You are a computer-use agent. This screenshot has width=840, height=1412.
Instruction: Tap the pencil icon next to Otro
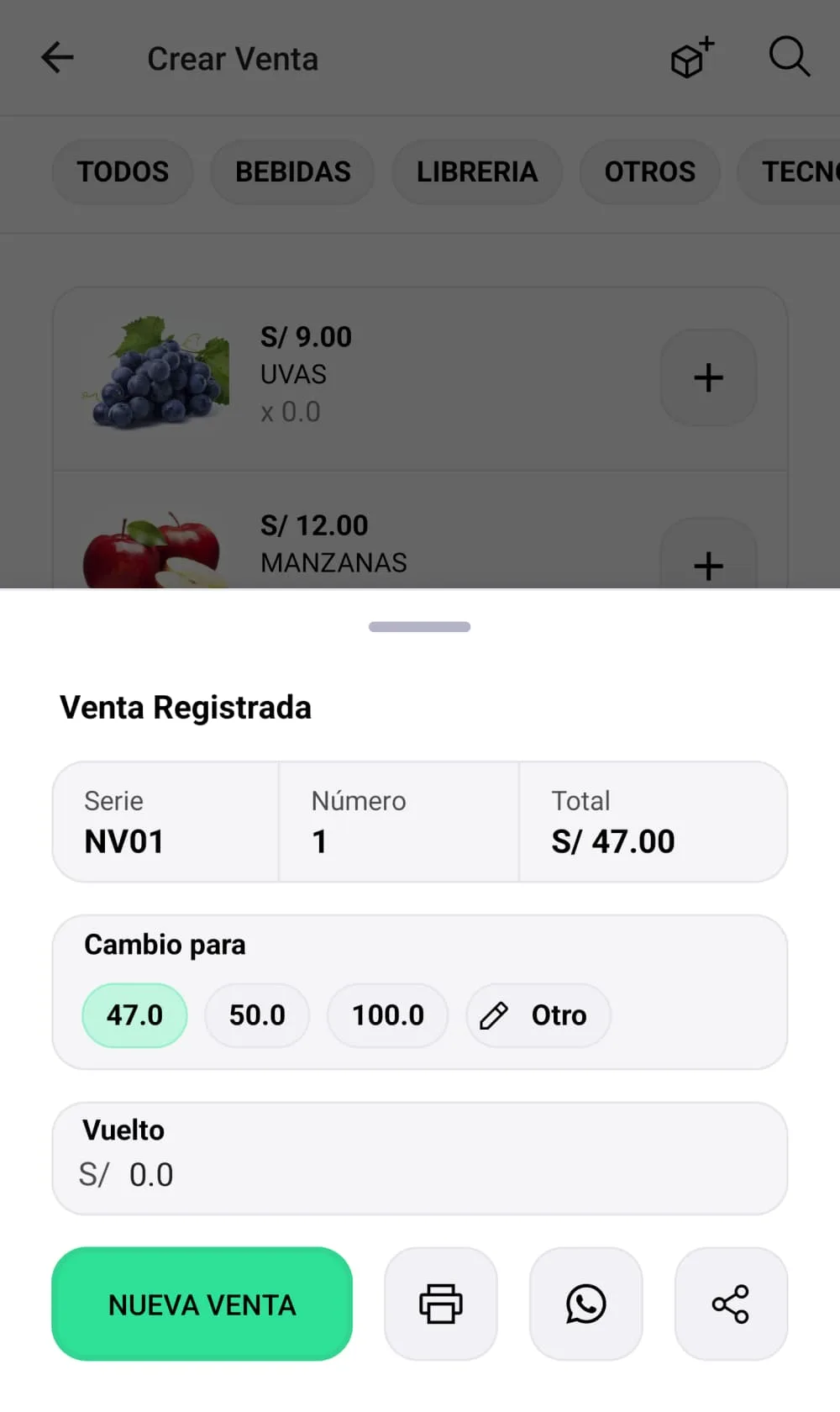(x=496, y=1015)
